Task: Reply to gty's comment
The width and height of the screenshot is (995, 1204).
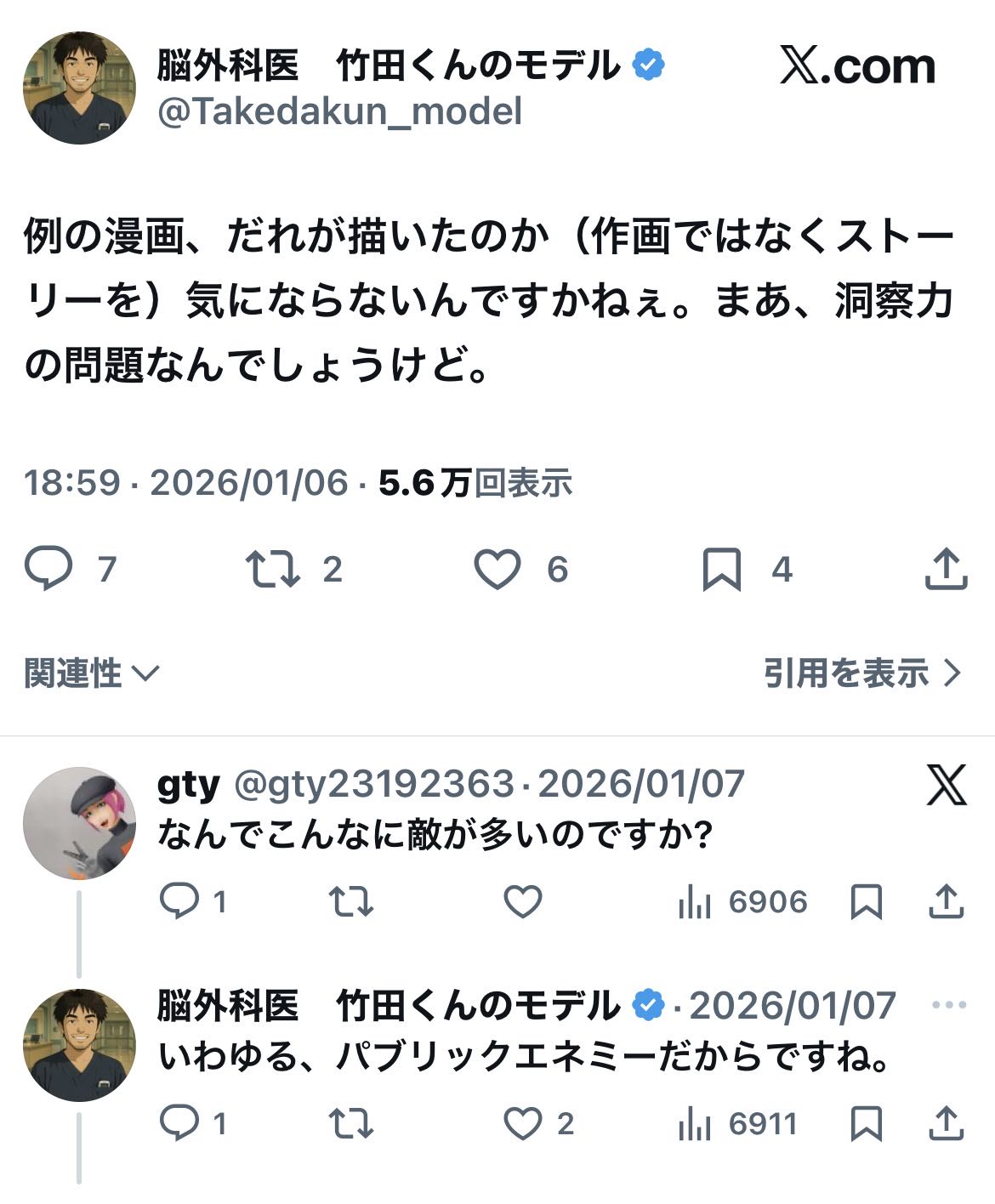Action: pos(179,901)
